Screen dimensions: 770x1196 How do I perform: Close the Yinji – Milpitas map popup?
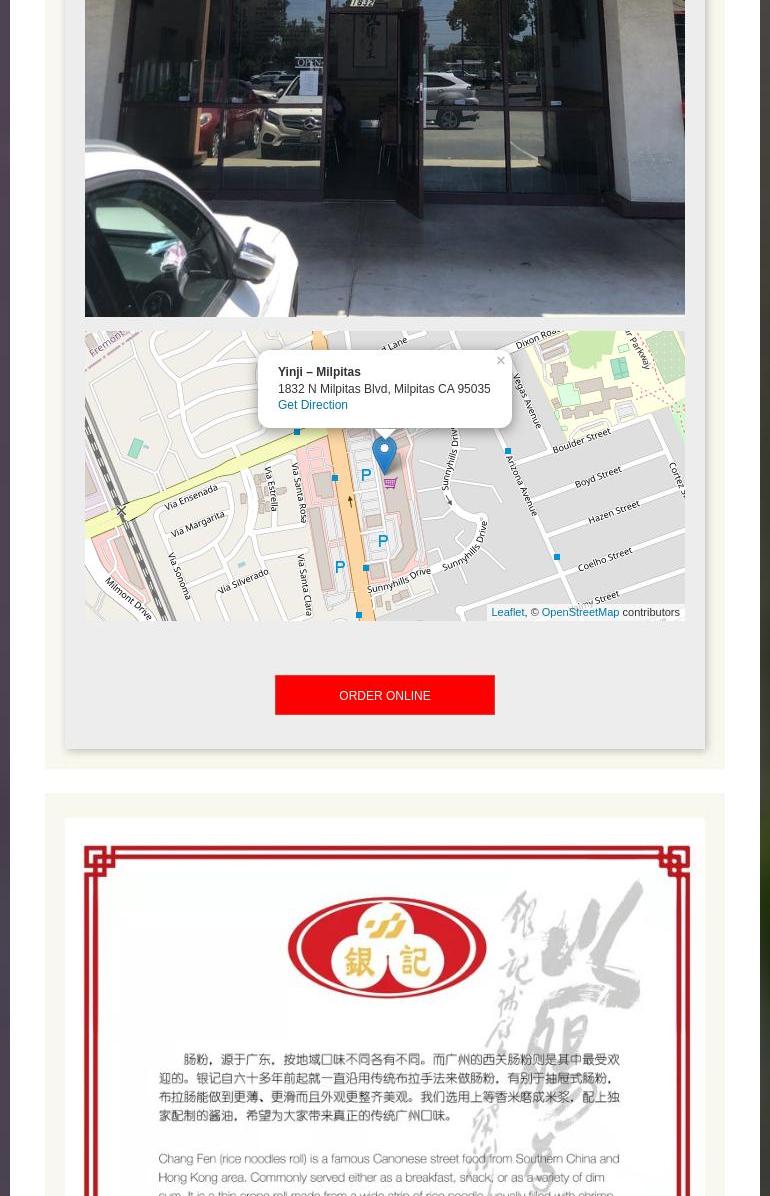[x=501, y=361]
